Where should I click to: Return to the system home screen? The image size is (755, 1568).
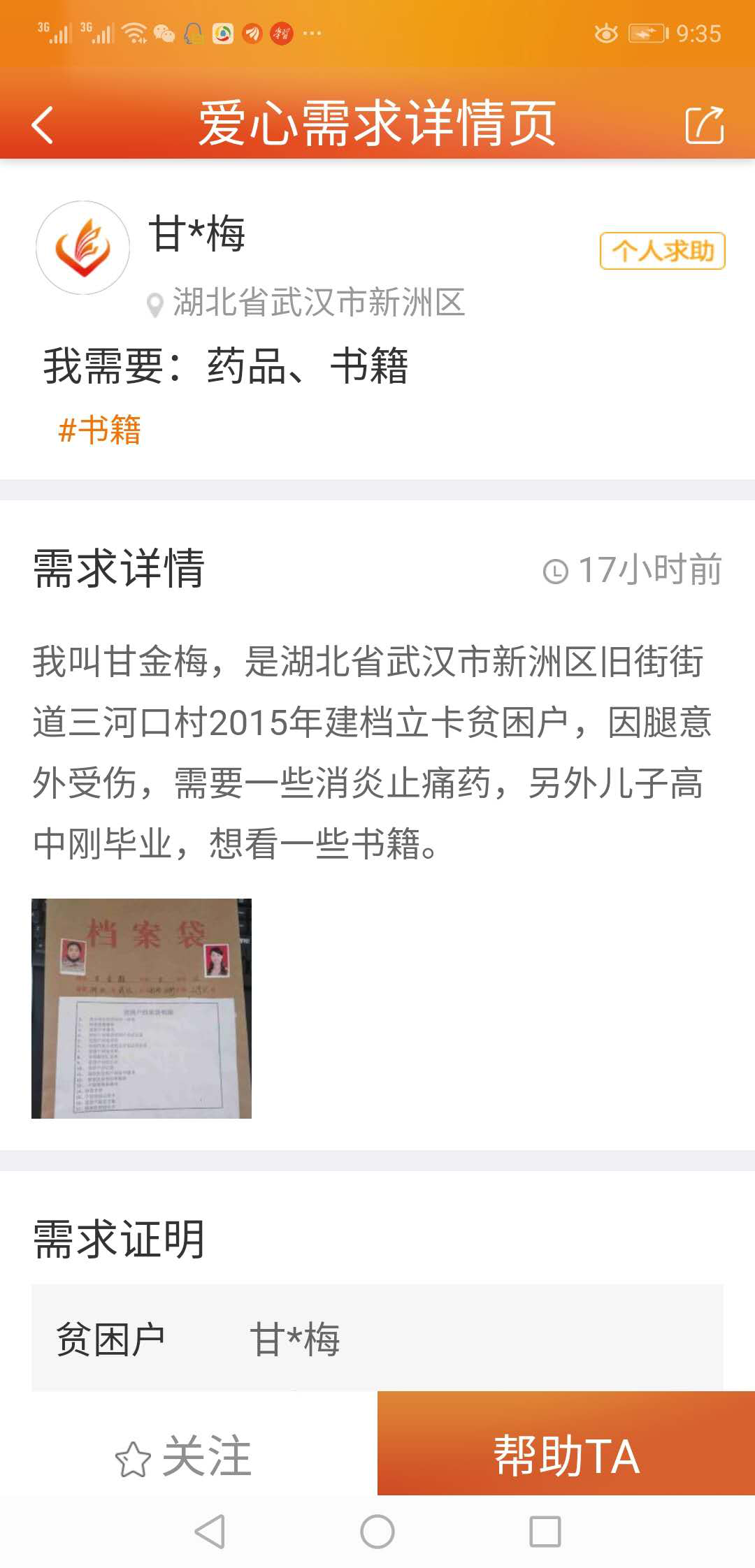tap(377, 1532)
